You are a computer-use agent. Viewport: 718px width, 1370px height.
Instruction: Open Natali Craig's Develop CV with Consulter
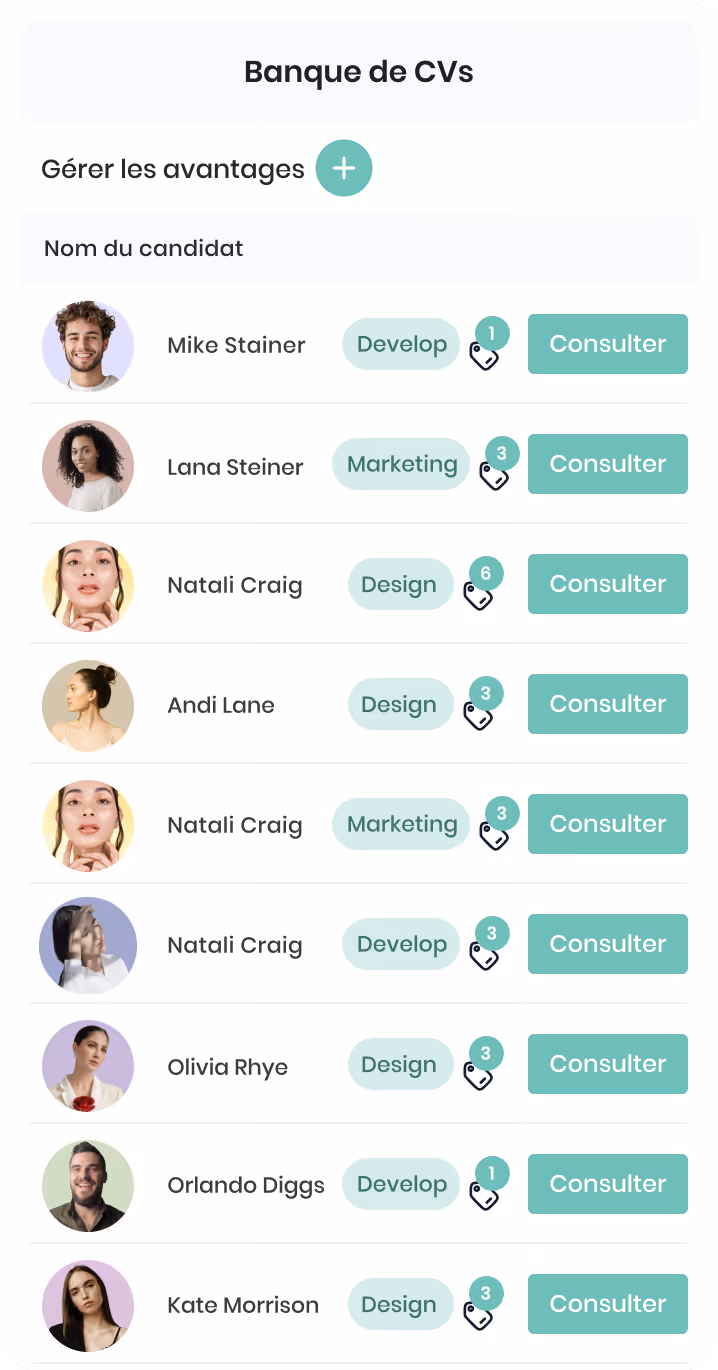[608, 944]
